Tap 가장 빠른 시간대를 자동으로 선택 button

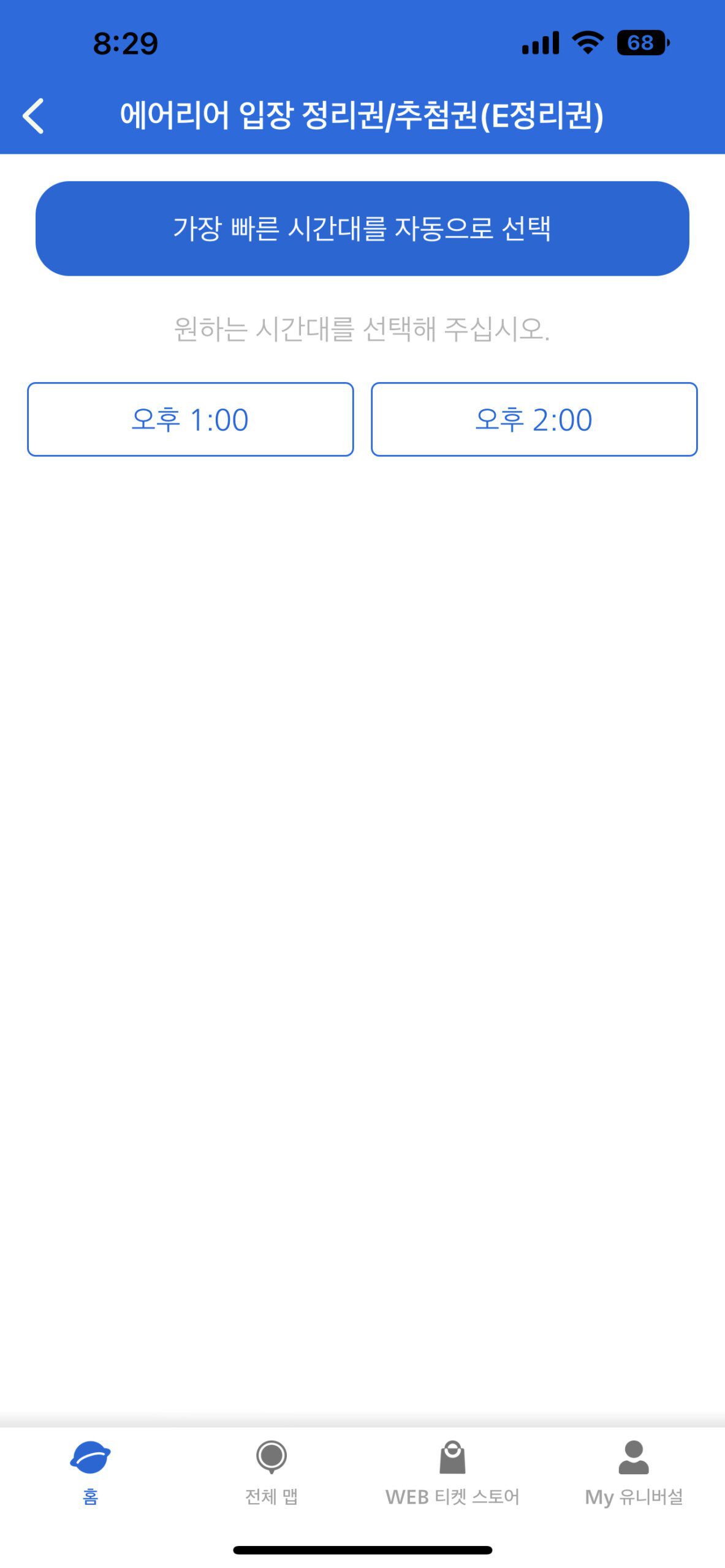(362, 228)
